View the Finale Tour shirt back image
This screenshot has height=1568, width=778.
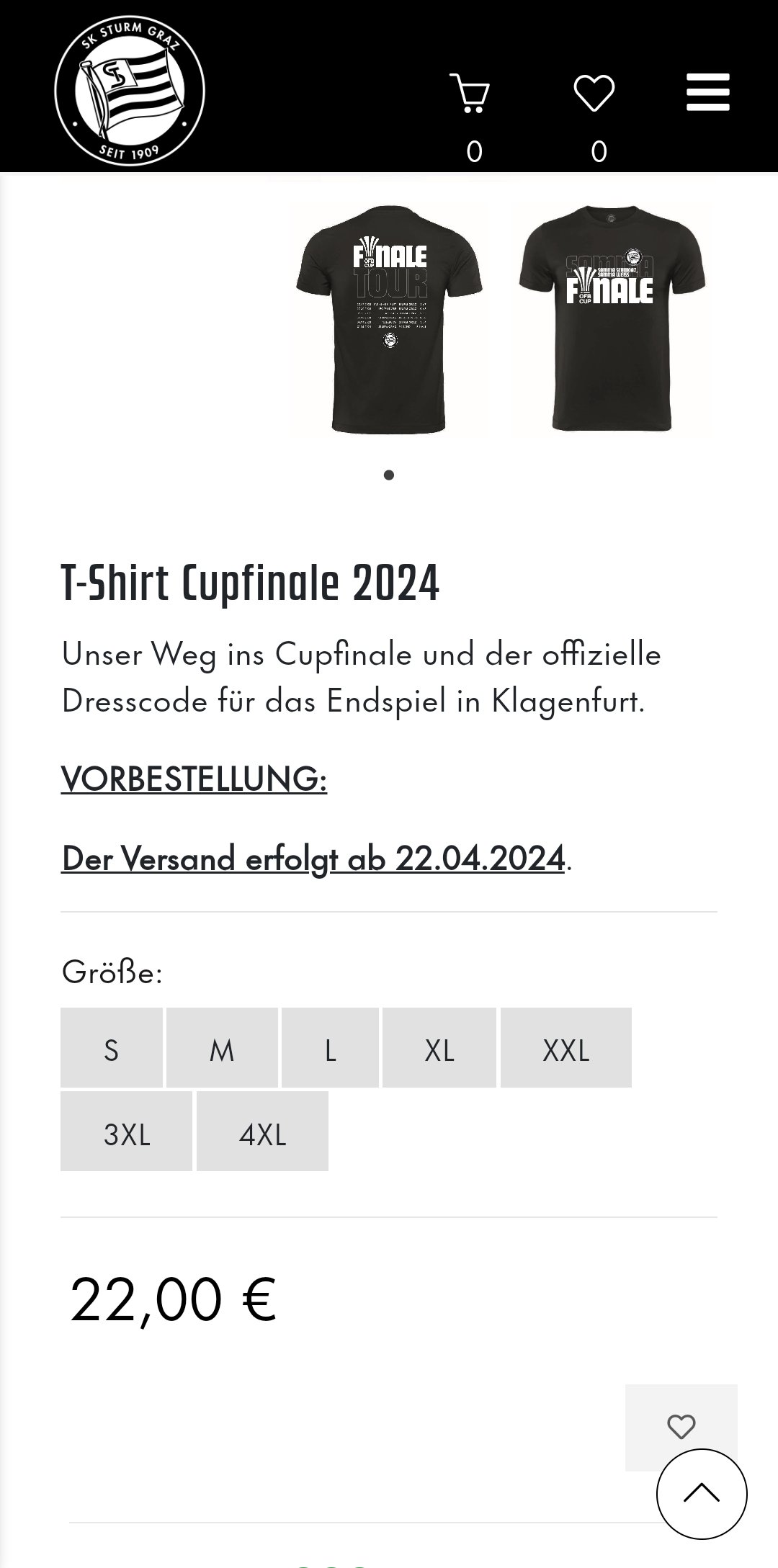[x=389, y=319]
